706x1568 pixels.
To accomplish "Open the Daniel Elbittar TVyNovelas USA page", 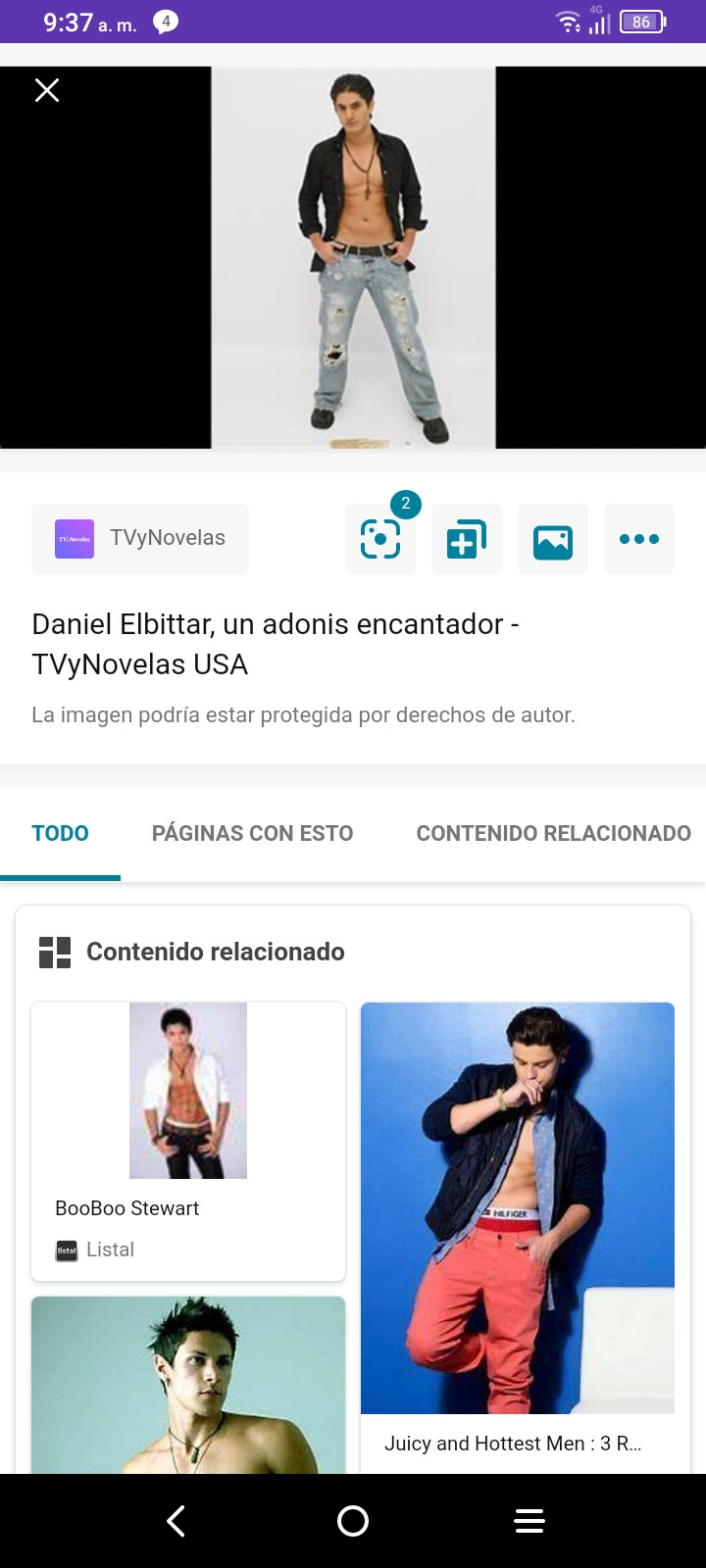I will (275, 644).
